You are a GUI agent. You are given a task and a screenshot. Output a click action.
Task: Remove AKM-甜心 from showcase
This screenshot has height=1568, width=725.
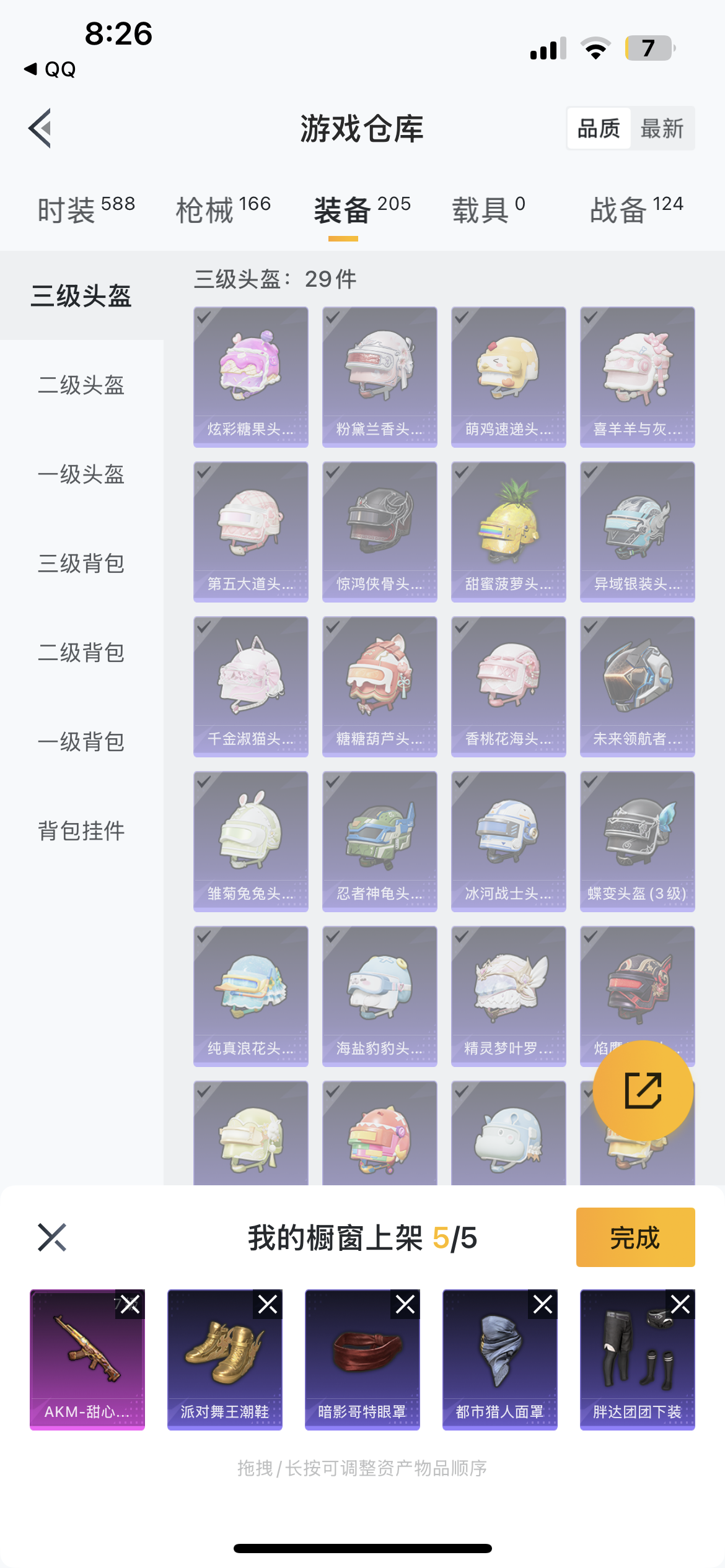[130, 1305]
